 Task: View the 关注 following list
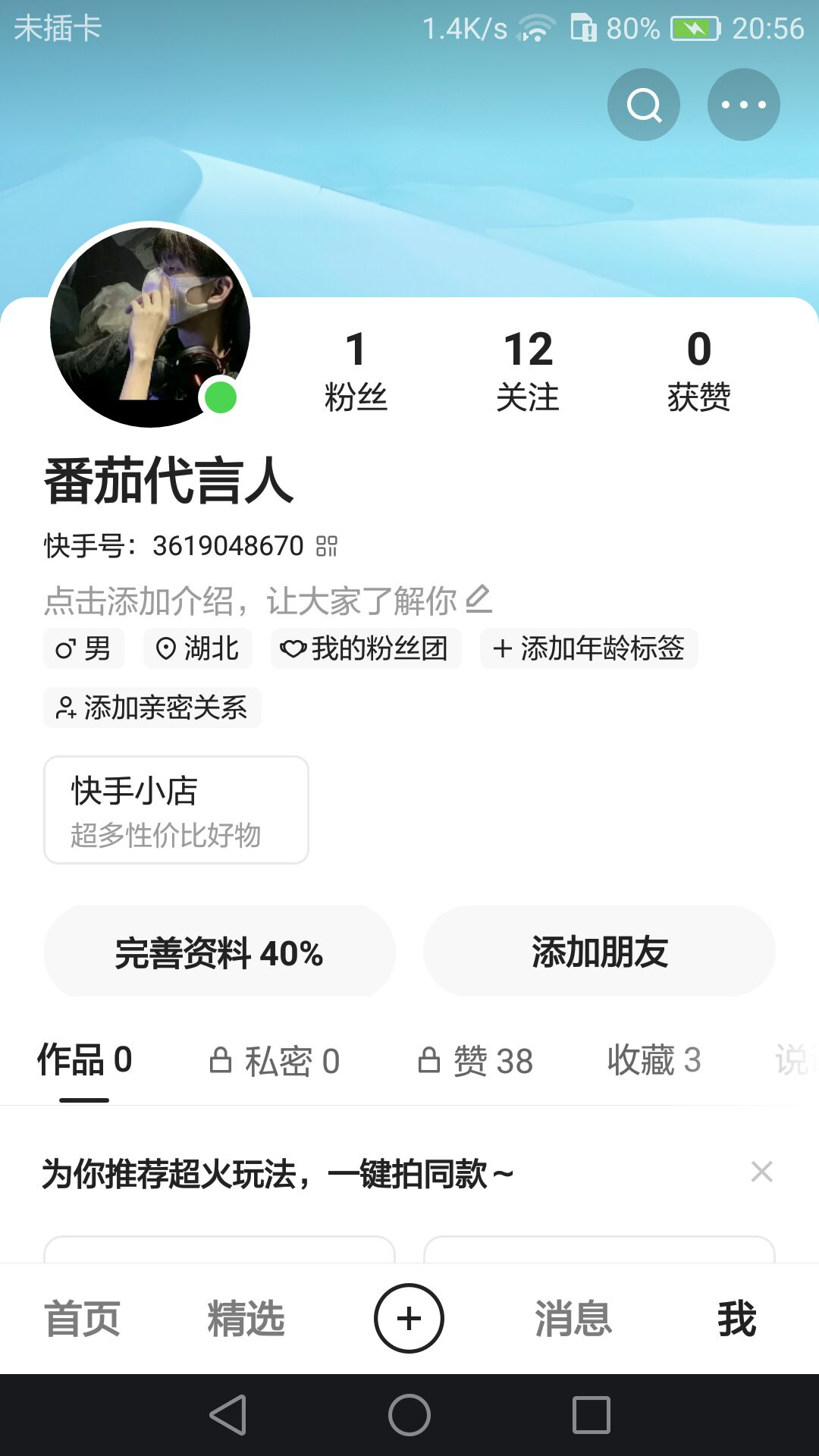tap(528, 370)
